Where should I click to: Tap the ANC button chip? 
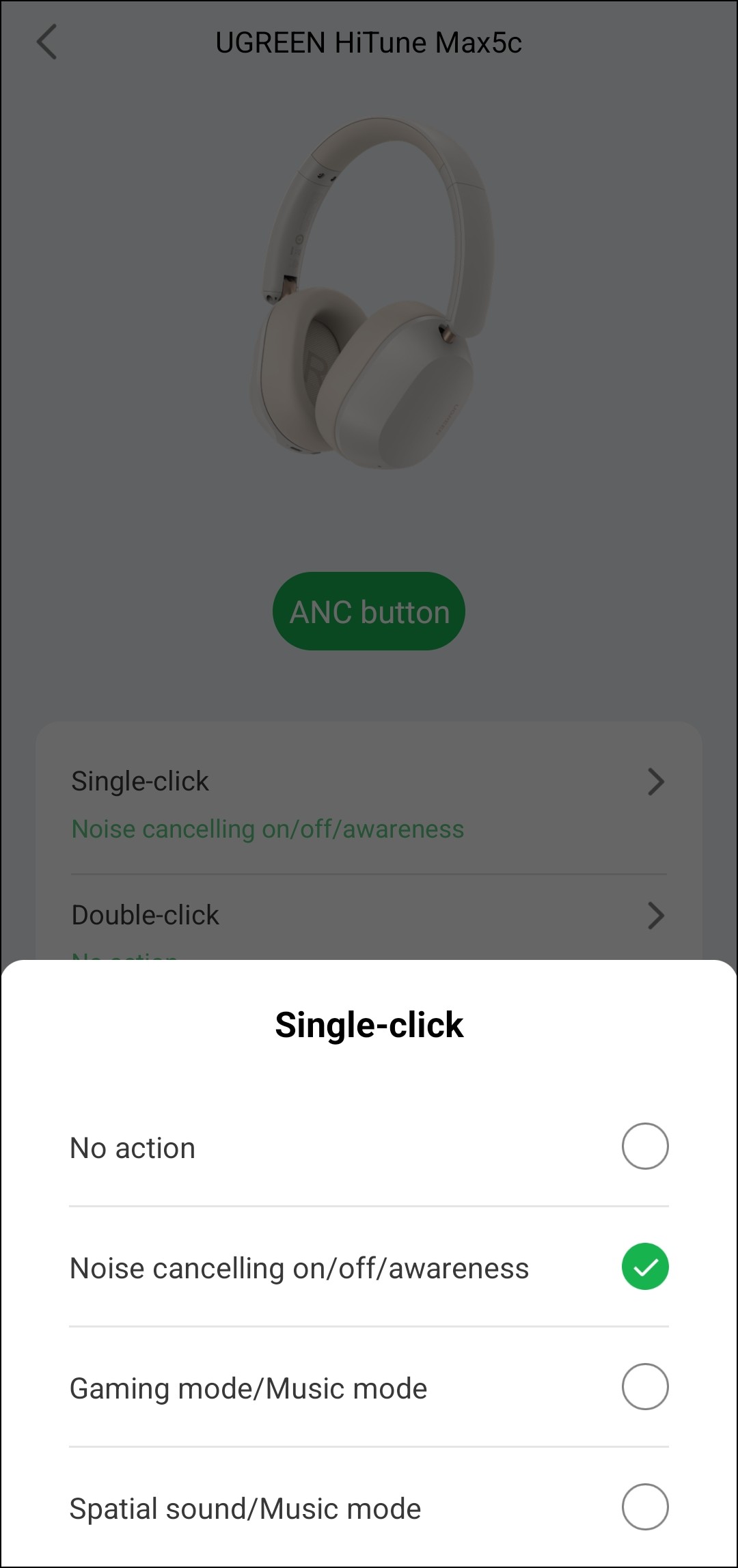coord(369,611)
